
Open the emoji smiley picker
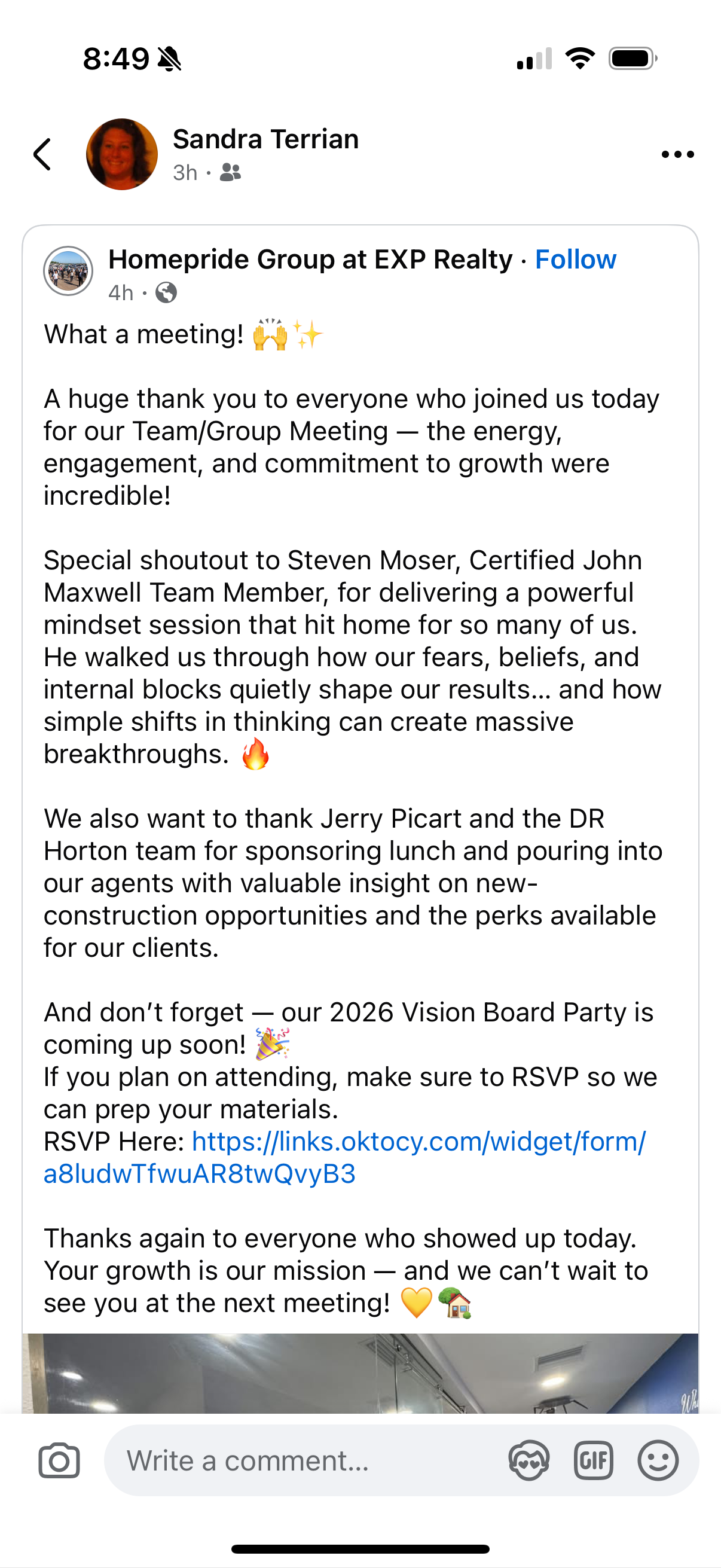(x=658, y=1460)
